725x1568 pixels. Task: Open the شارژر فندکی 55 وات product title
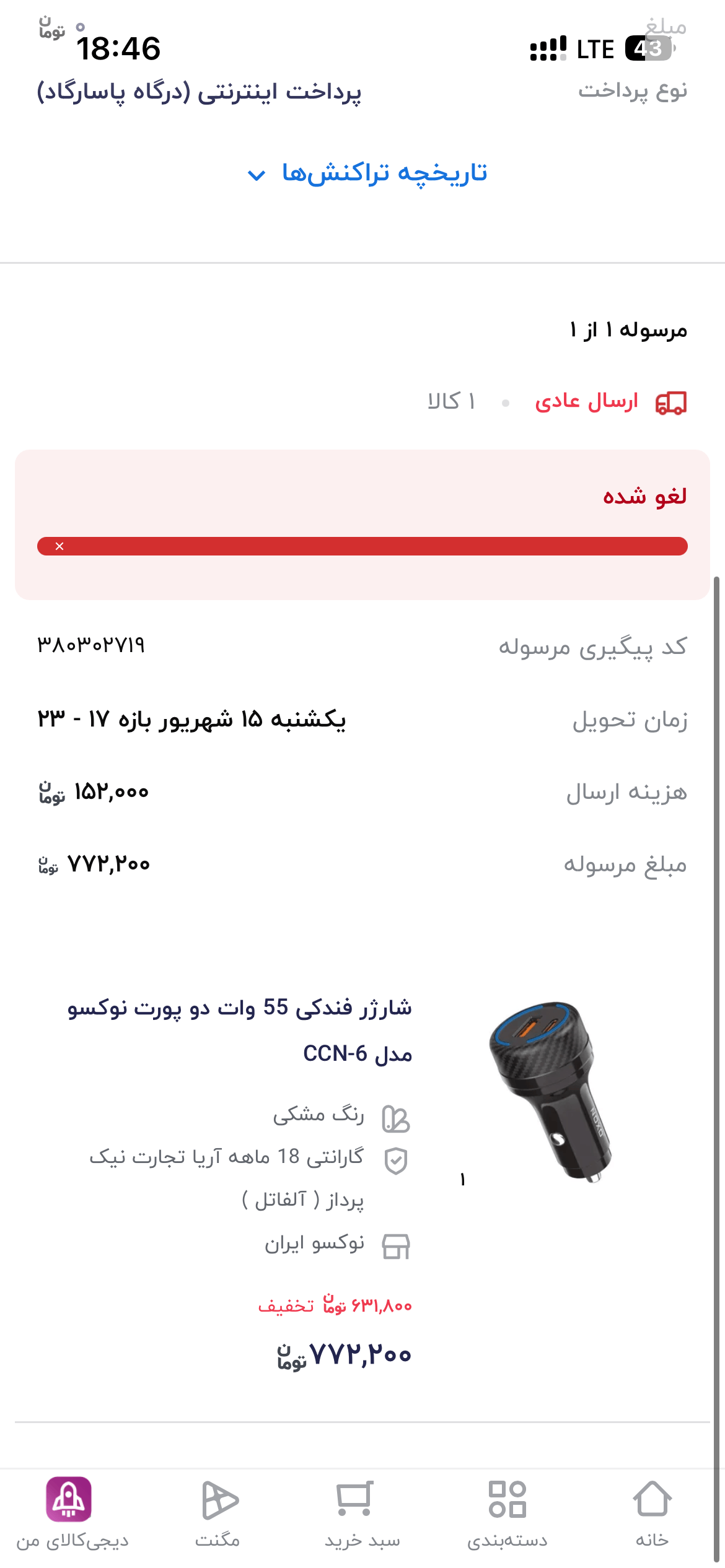(x=240, y=1030)
